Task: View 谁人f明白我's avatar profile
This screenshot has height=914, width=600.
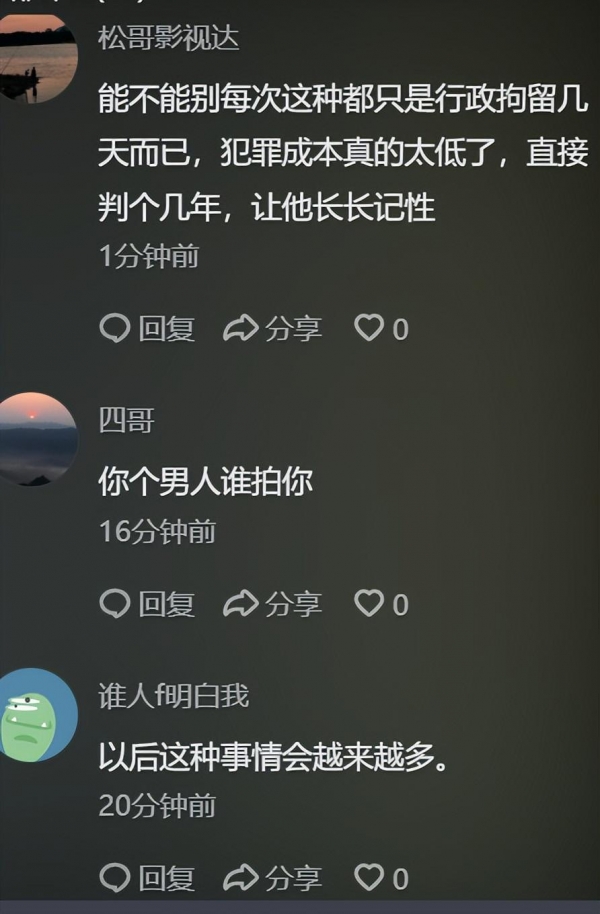Action: pyautogui.click(x=38, y=714)
